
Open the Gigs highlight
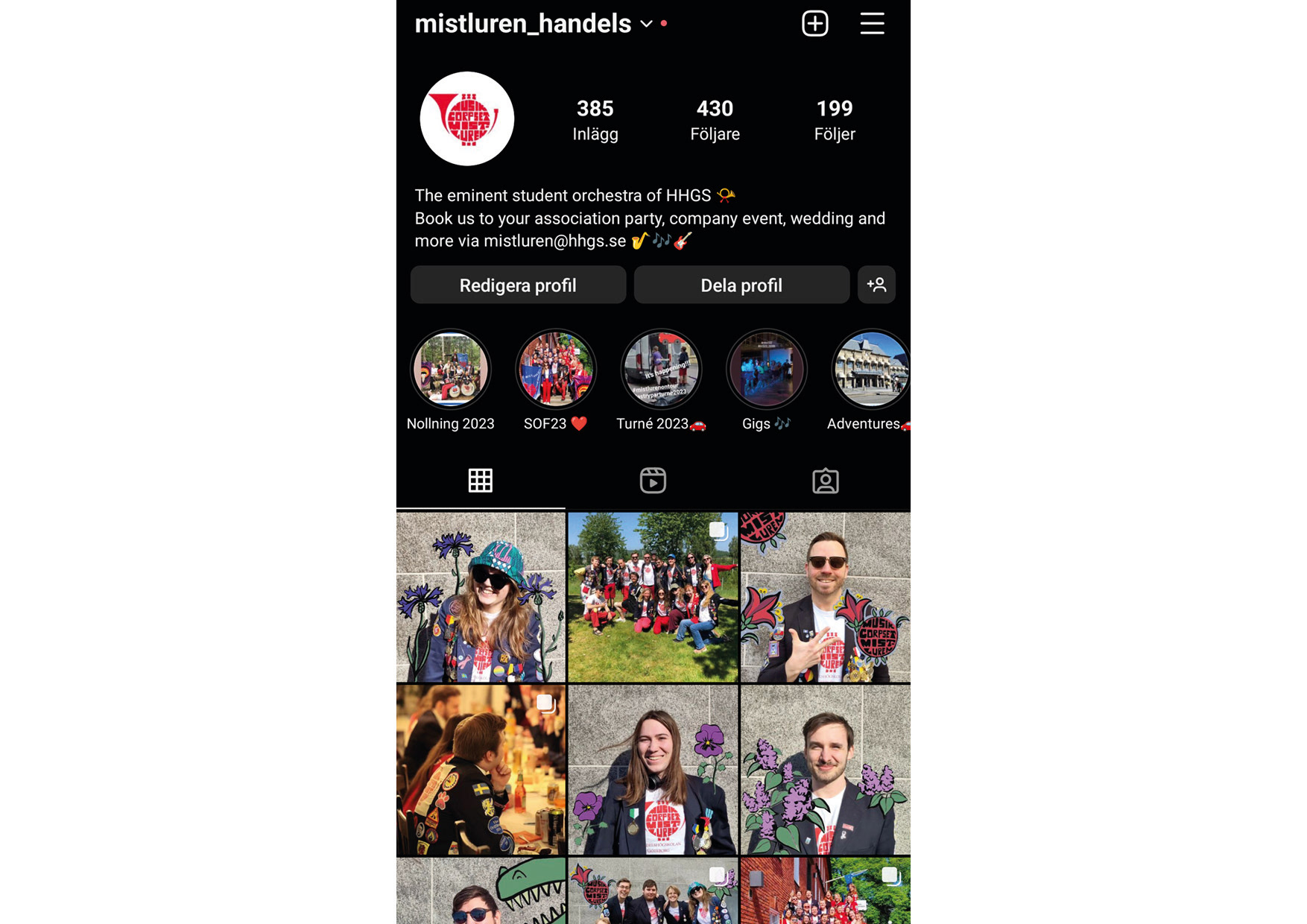point(766,369)
